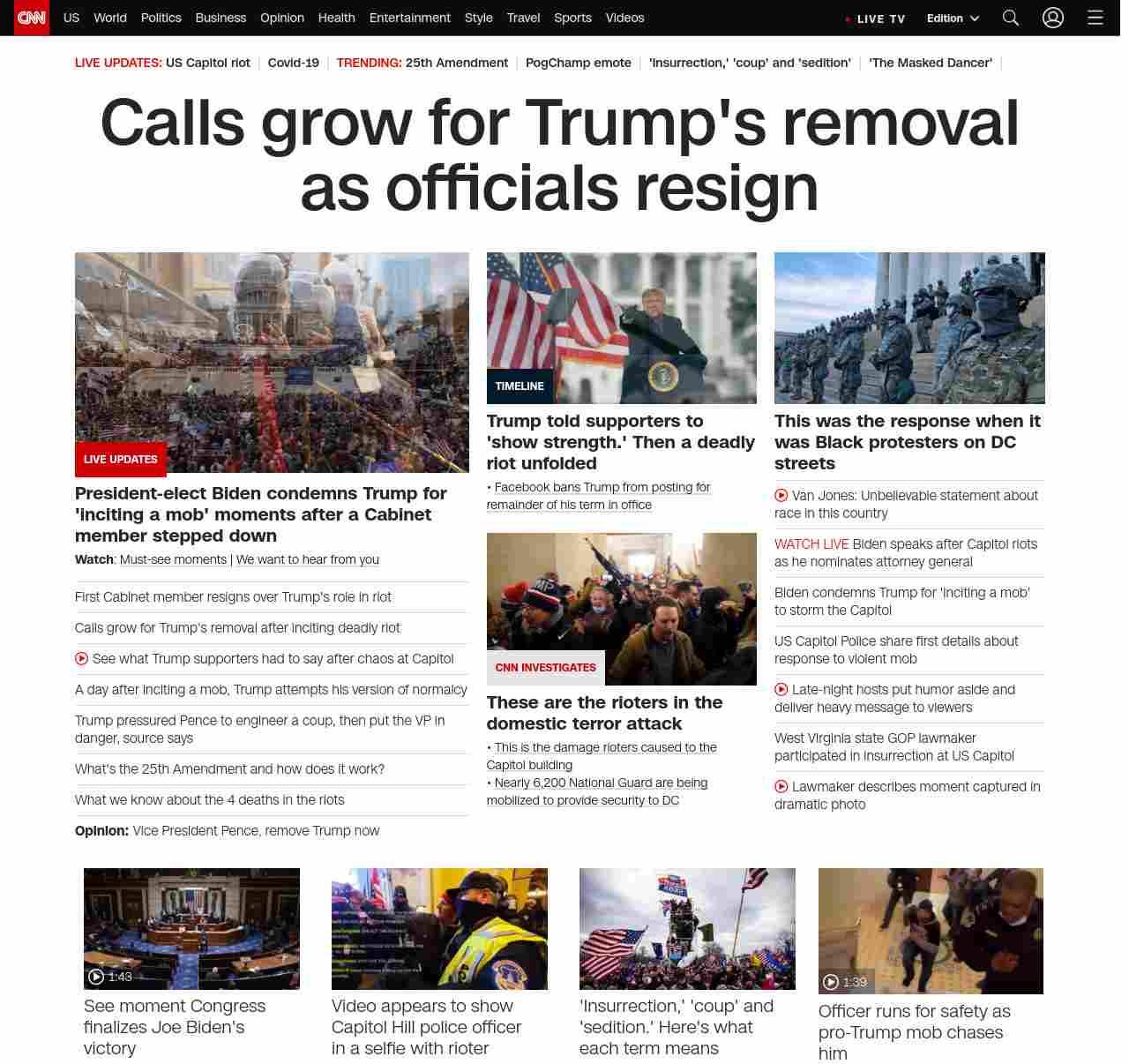
Task: Open trending topic 25th Amendment
Action: point(456,63)
